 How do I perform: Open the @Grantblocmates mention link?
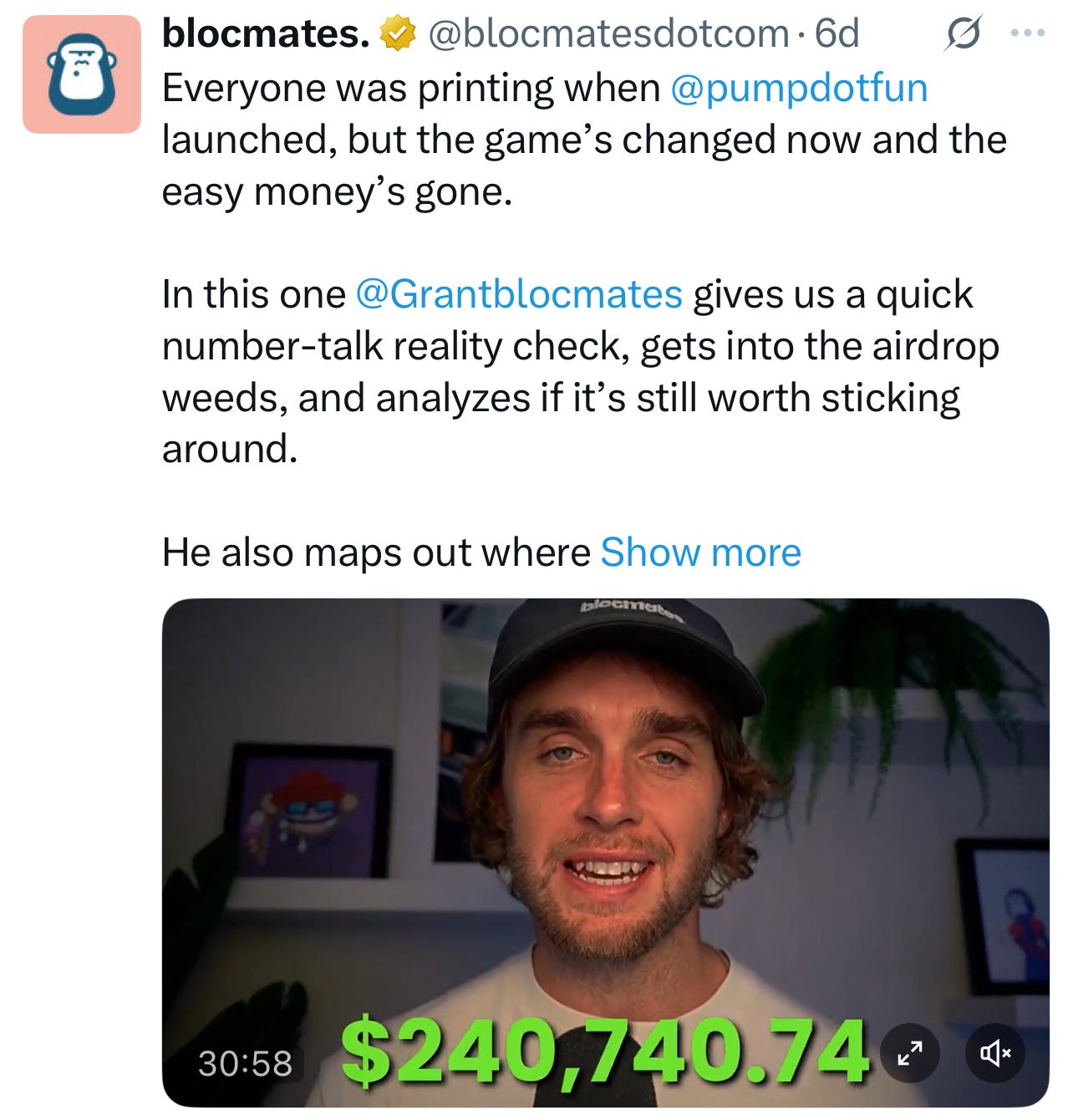pos(518,294)
